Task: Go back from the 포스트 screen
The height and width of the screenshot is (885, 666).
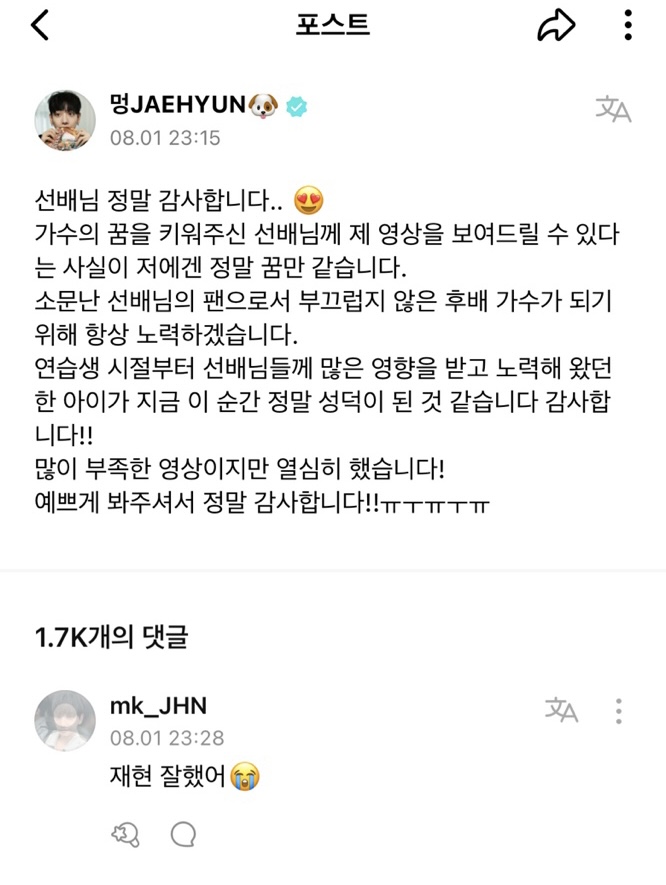Action: (40, 26)
